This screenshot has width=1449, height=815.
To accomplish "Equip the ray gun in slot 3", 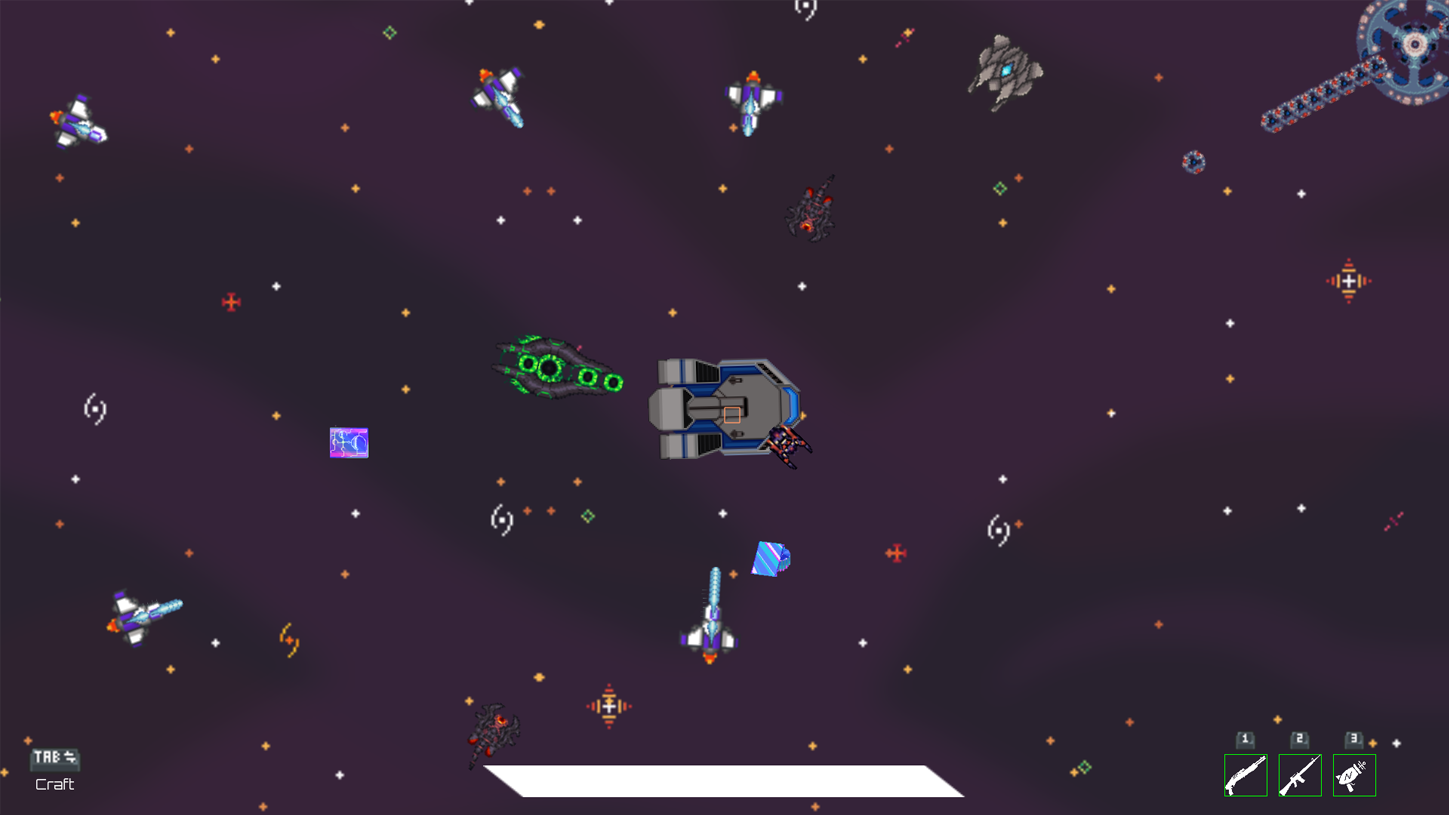I will pos(1354,775).
